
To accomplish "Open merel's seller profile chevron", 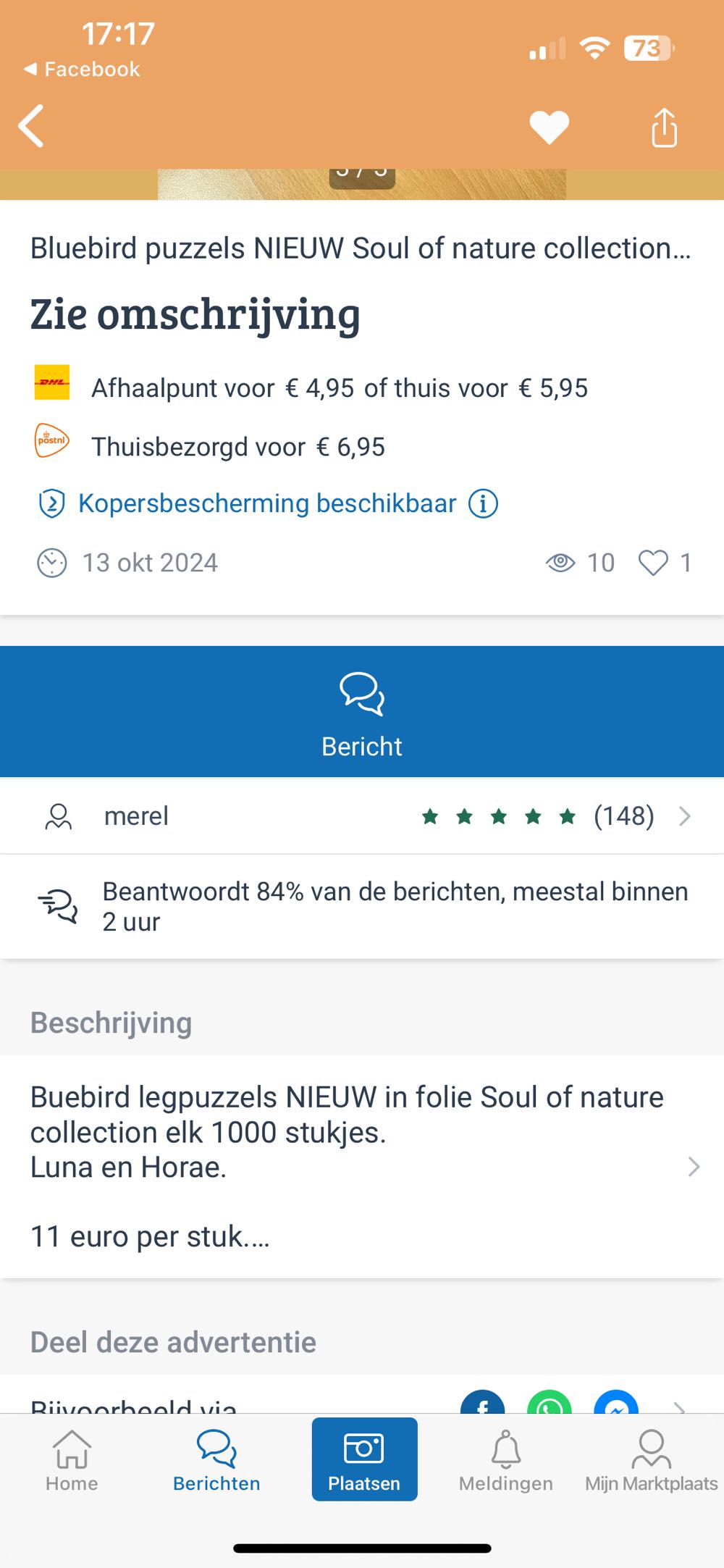I will click(683, 816).
